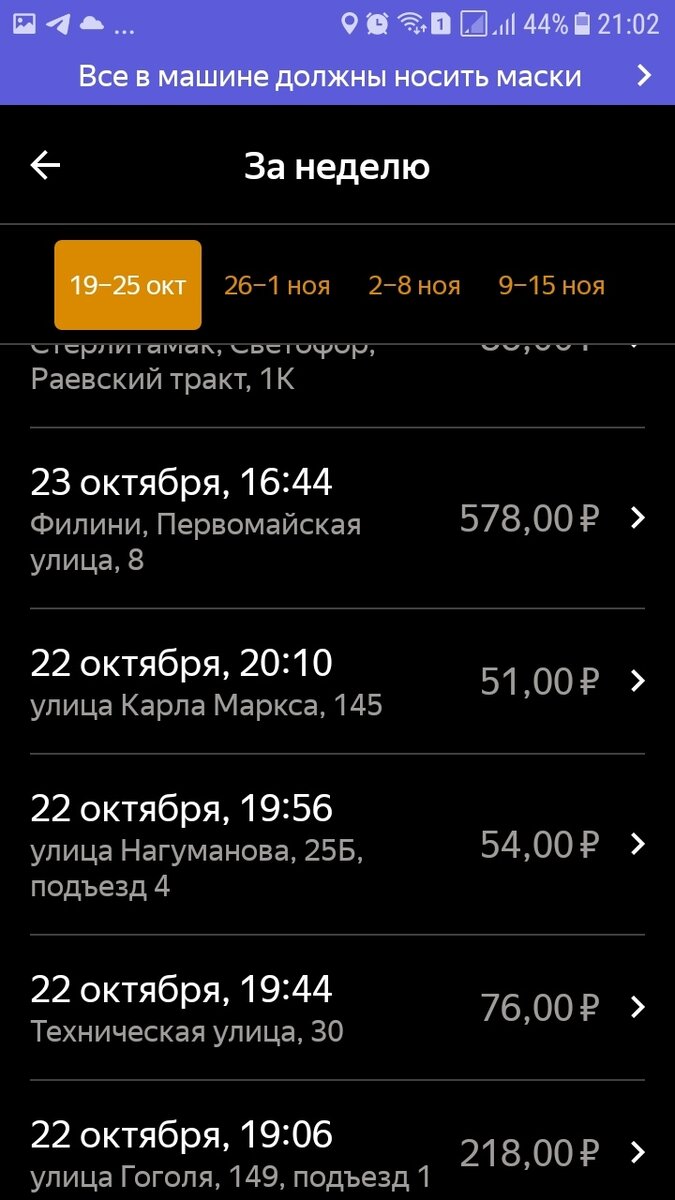Switch to the 26–1 ноя week

[277, 286]
